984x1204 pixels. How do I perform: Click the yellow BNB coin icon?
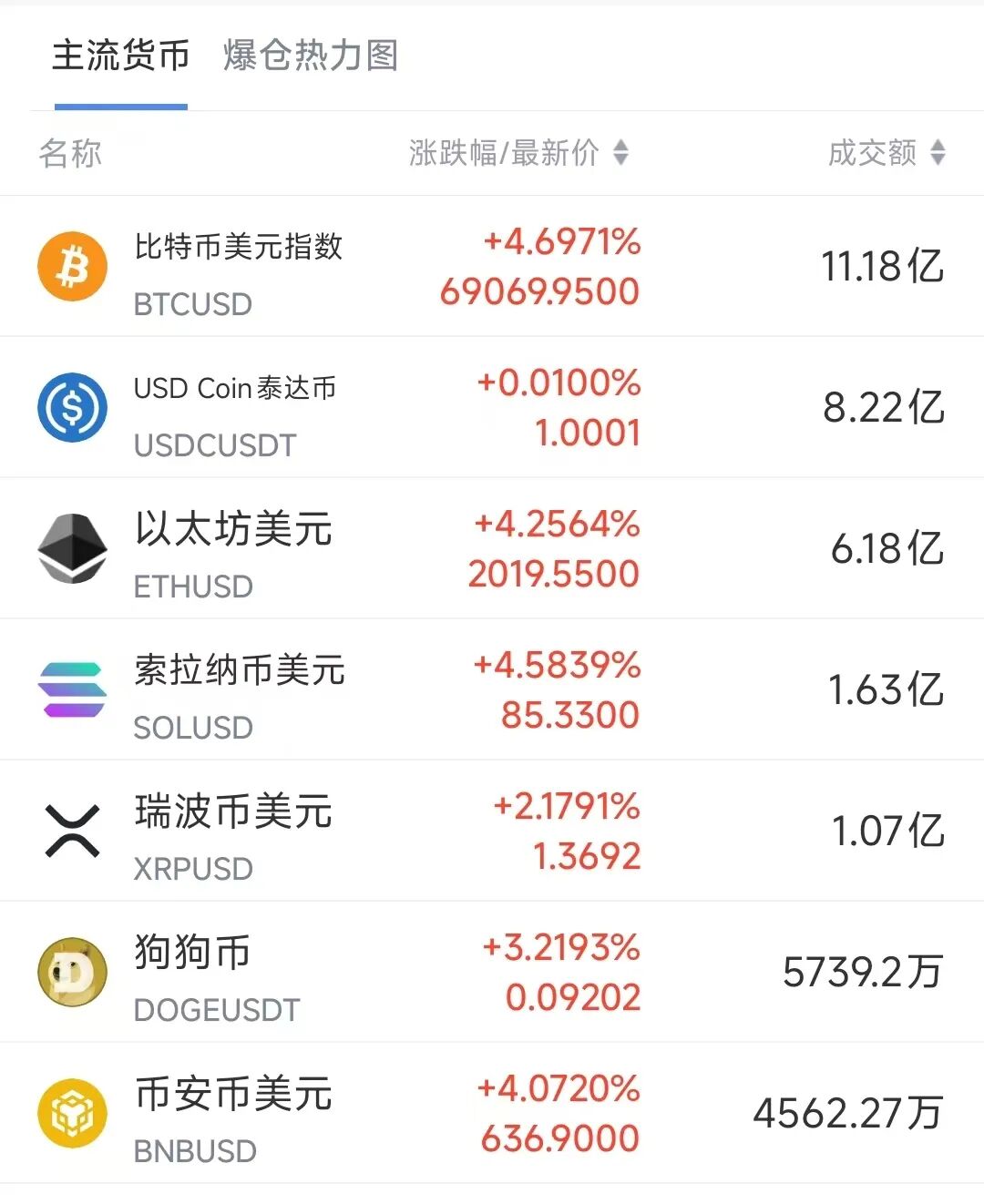[72, 1113]
